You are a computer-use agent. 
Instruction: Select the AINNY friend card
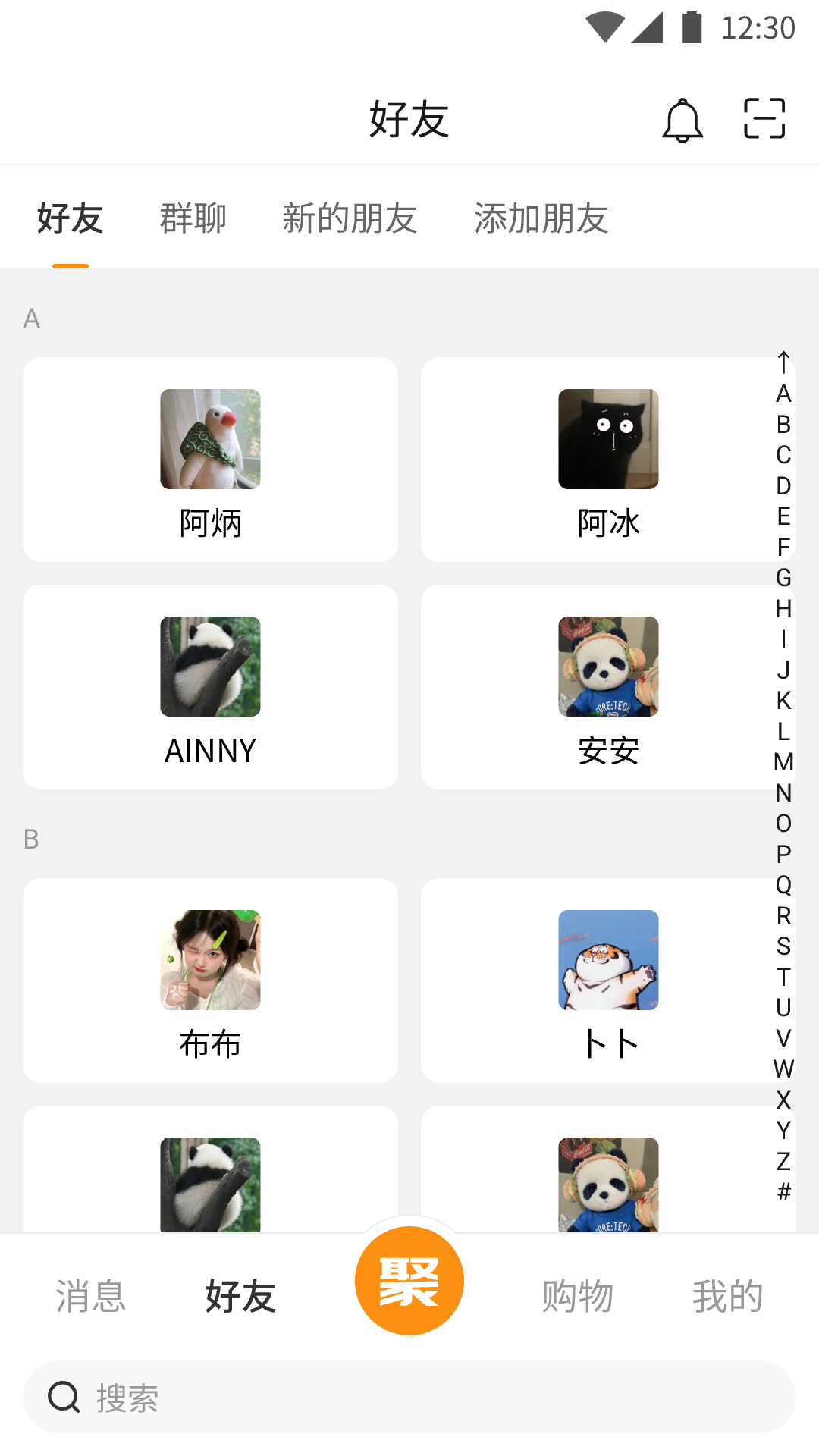(x=210, y=687)
